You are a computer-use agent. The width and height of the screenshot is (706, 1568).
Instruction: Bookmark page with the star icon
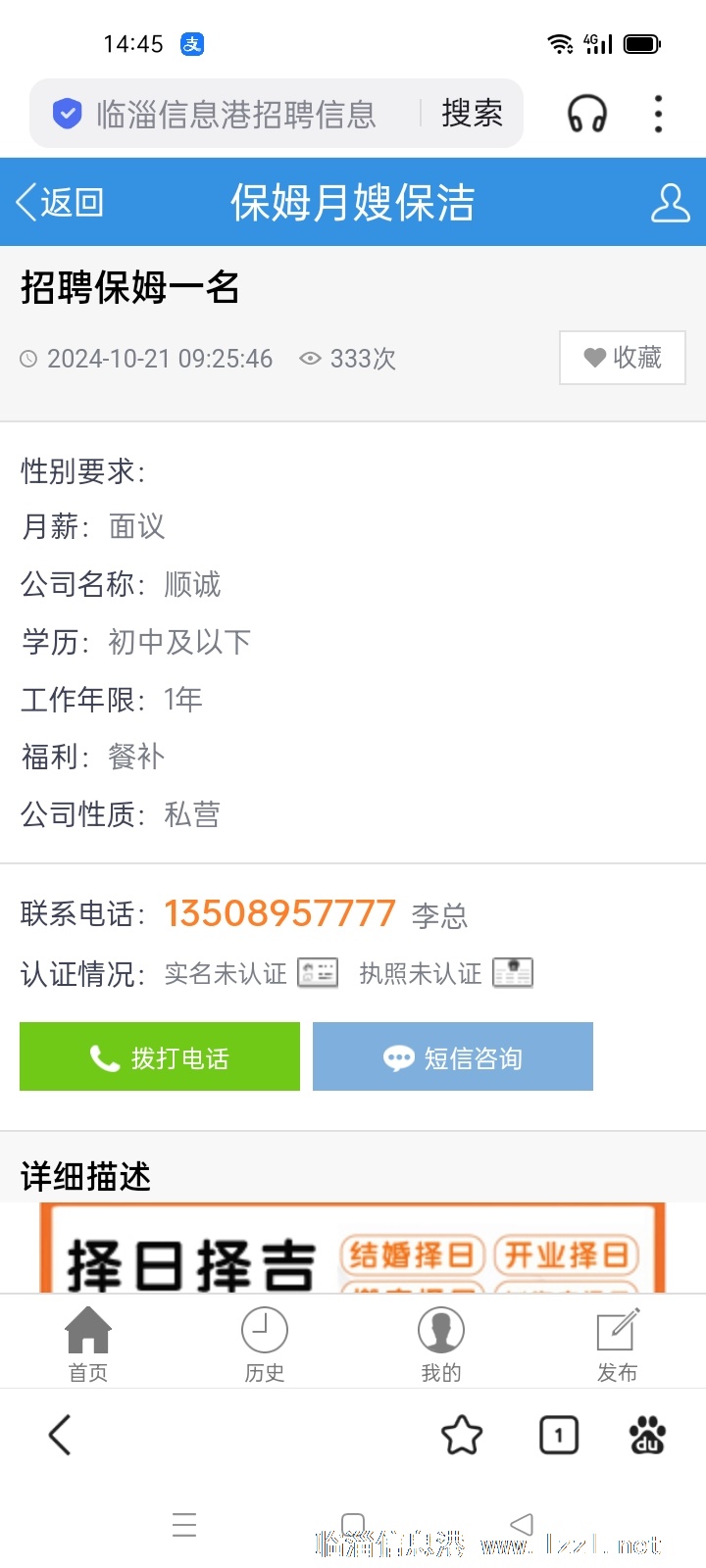point(462,1436)
